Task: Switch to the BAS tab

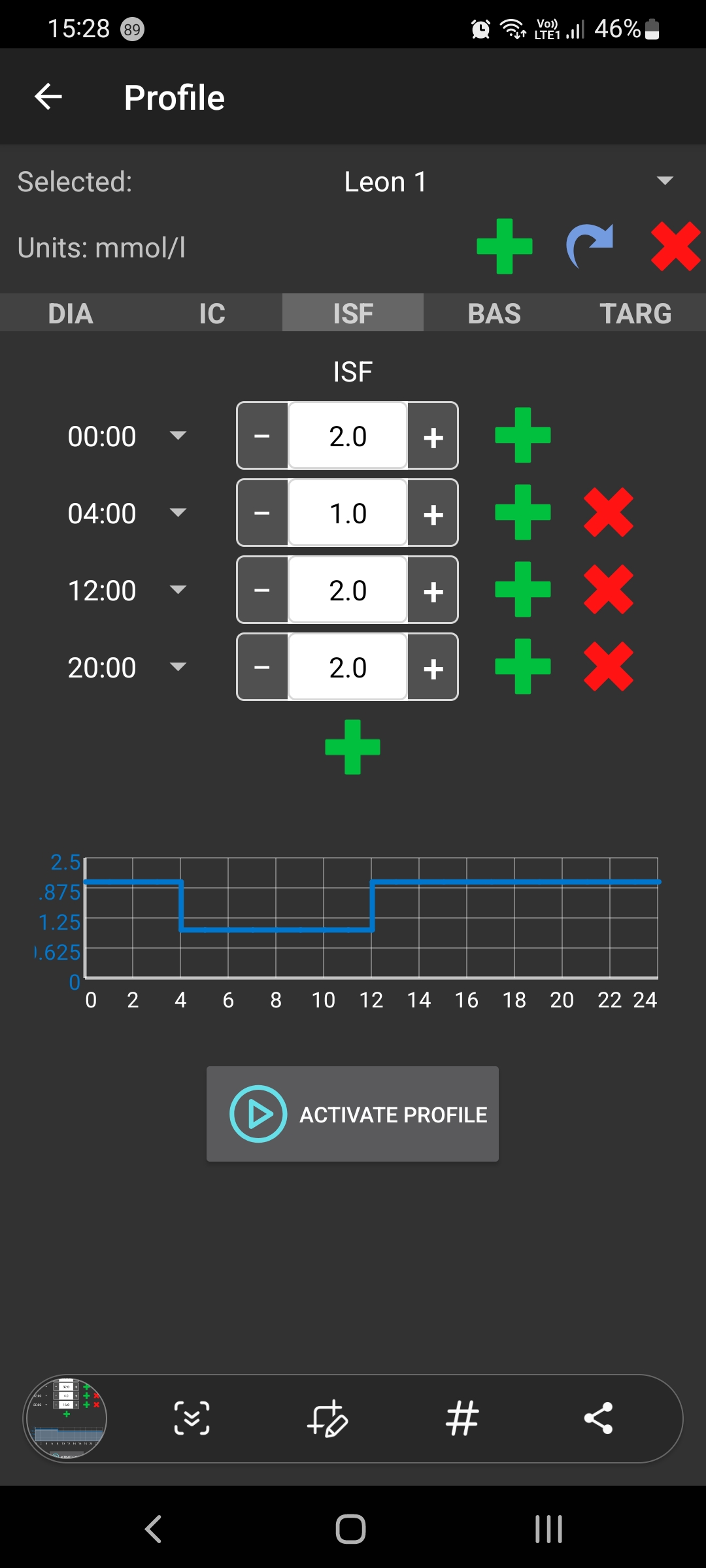Action: tap(495, 314)
